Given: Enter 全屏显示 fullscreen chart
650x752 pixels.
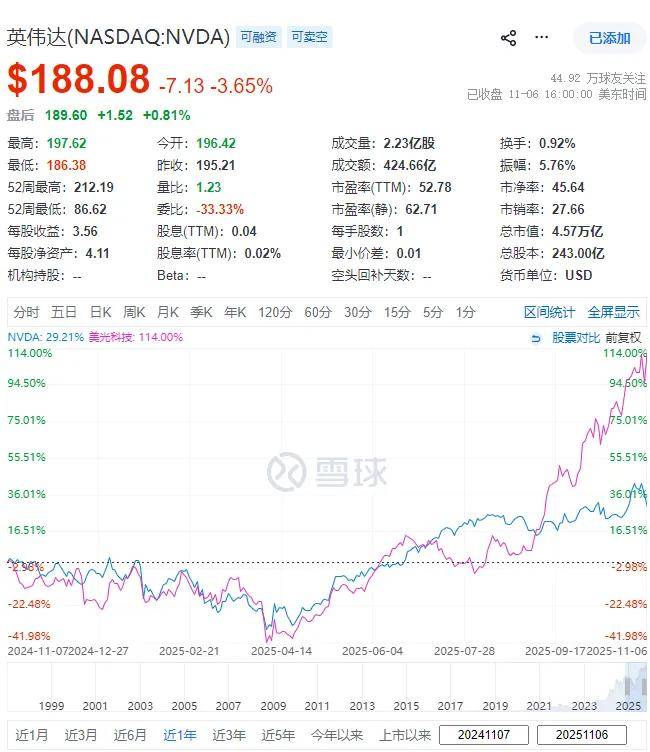Looking at the screenshot, I should tap(613, 312).
